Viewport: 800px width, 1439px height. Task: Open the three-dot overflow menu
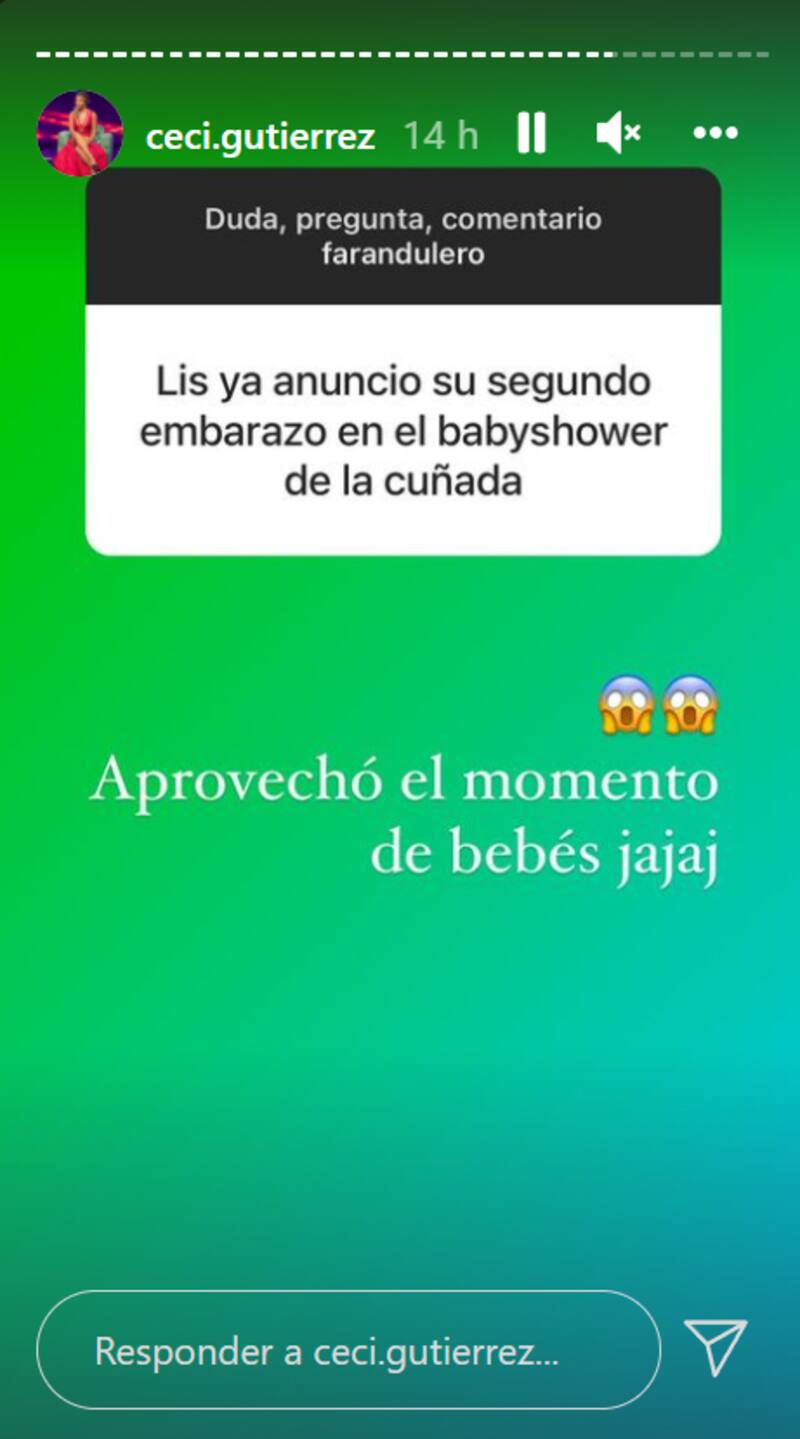coord(715,133)
